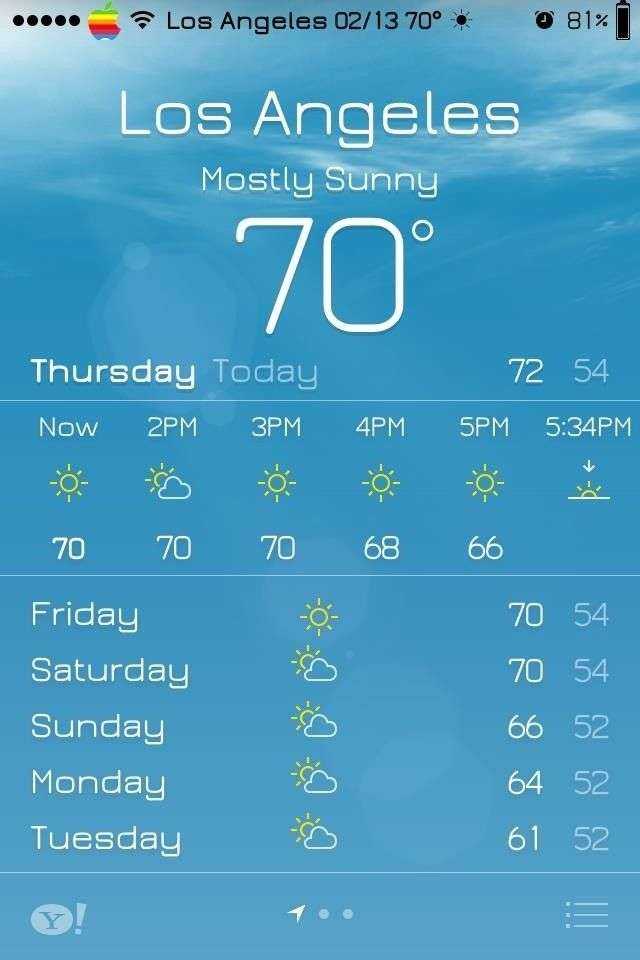The height and width of the screenshot is (960, 640).
Task: Open the city list menu
Action: click(x=586, y=914)
